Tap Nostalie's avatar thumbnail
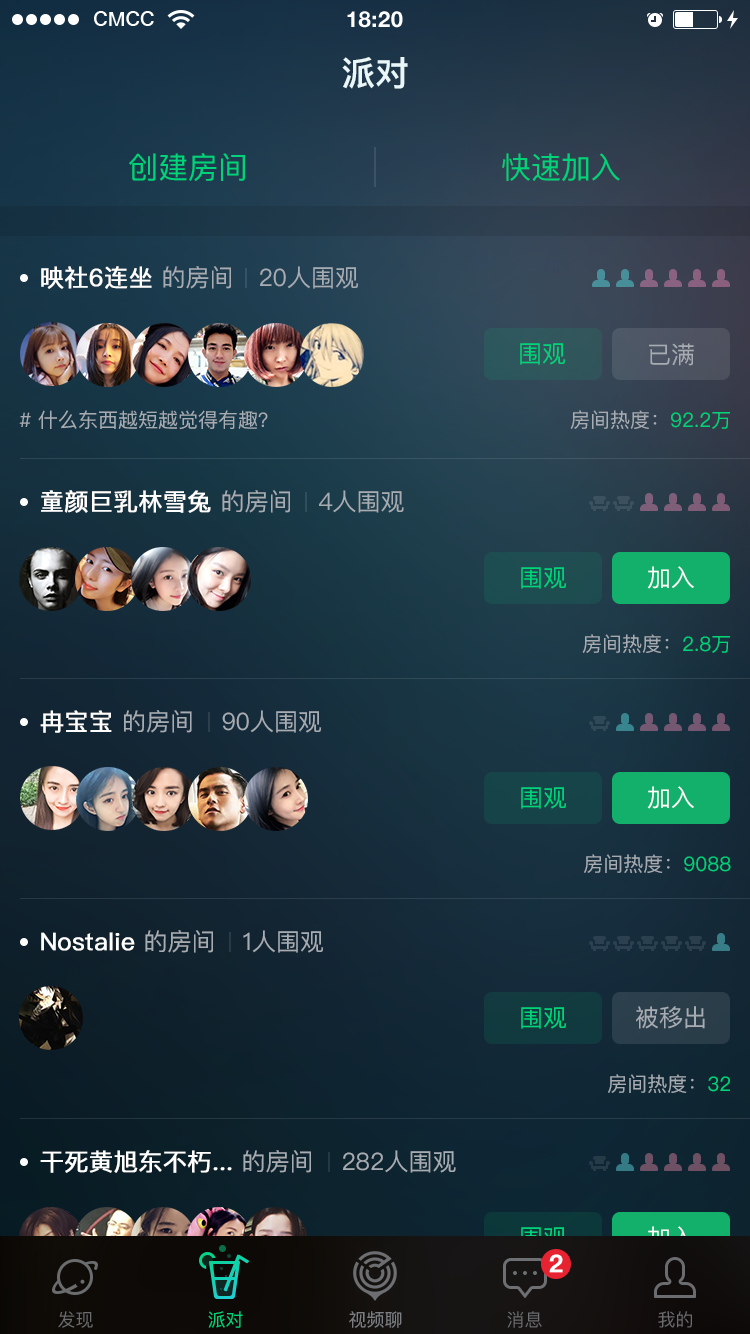The image size is (750, 1334). click(x=51, y=1017)
